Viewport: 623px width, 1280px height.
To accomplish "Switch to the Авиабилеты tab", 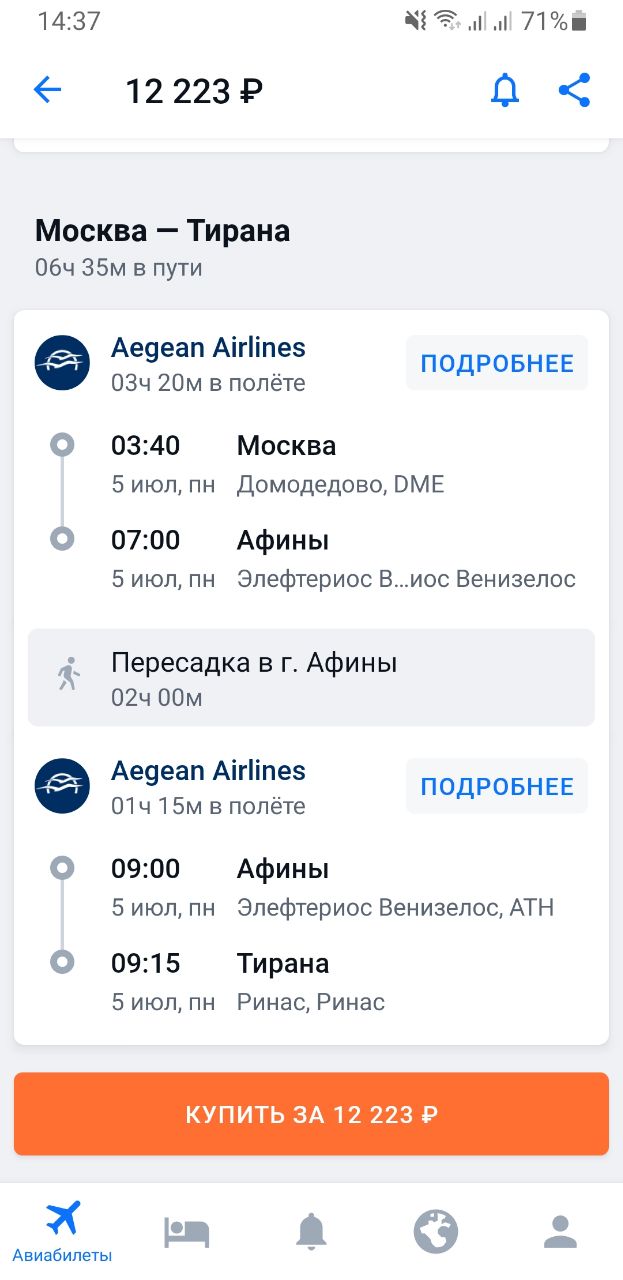I will (62, 1231).
